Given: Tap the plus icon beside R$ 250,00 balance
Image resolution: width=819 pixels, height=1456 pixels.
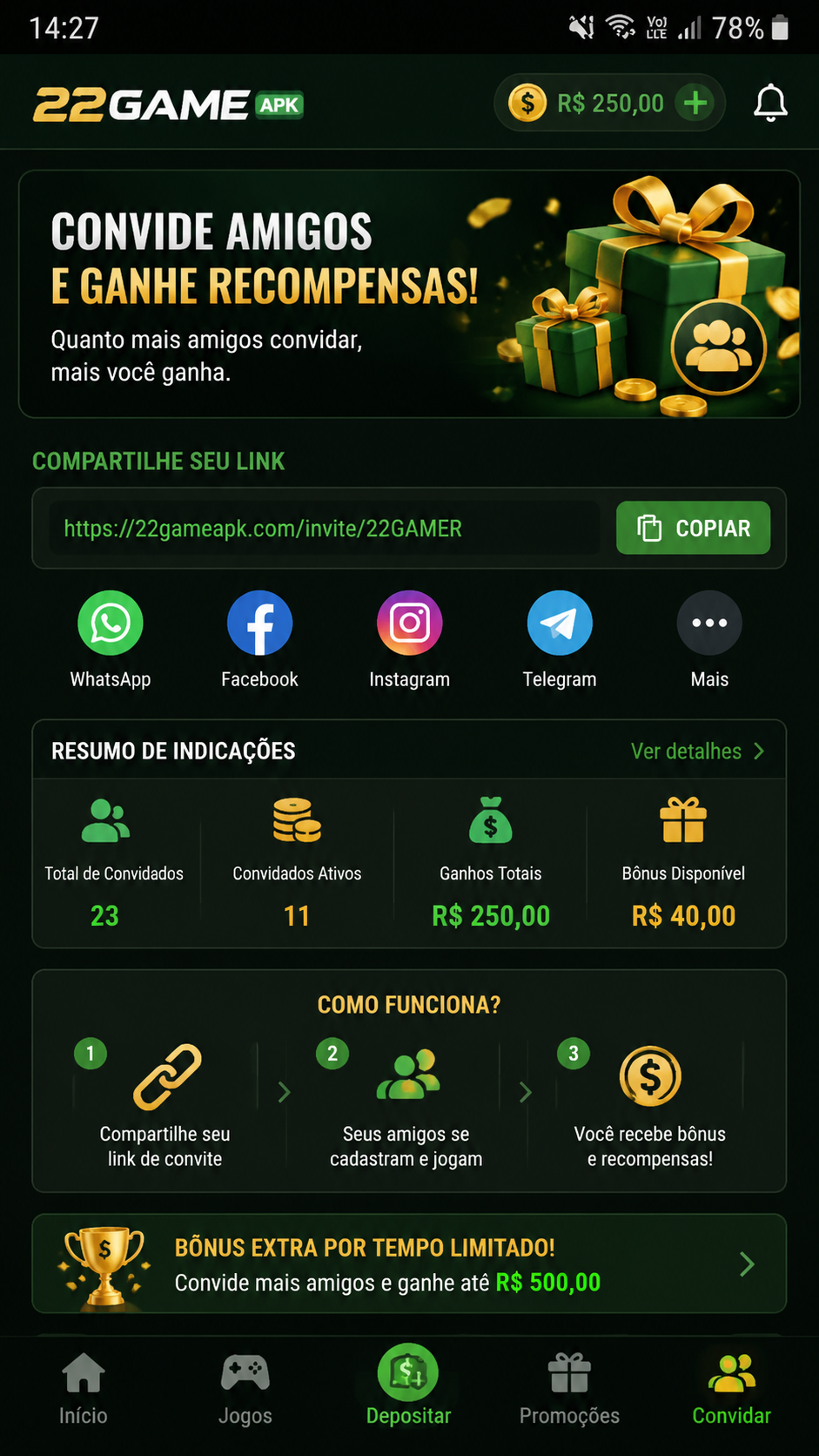Looking at the screenshot, I should click(x=695, y=103).
